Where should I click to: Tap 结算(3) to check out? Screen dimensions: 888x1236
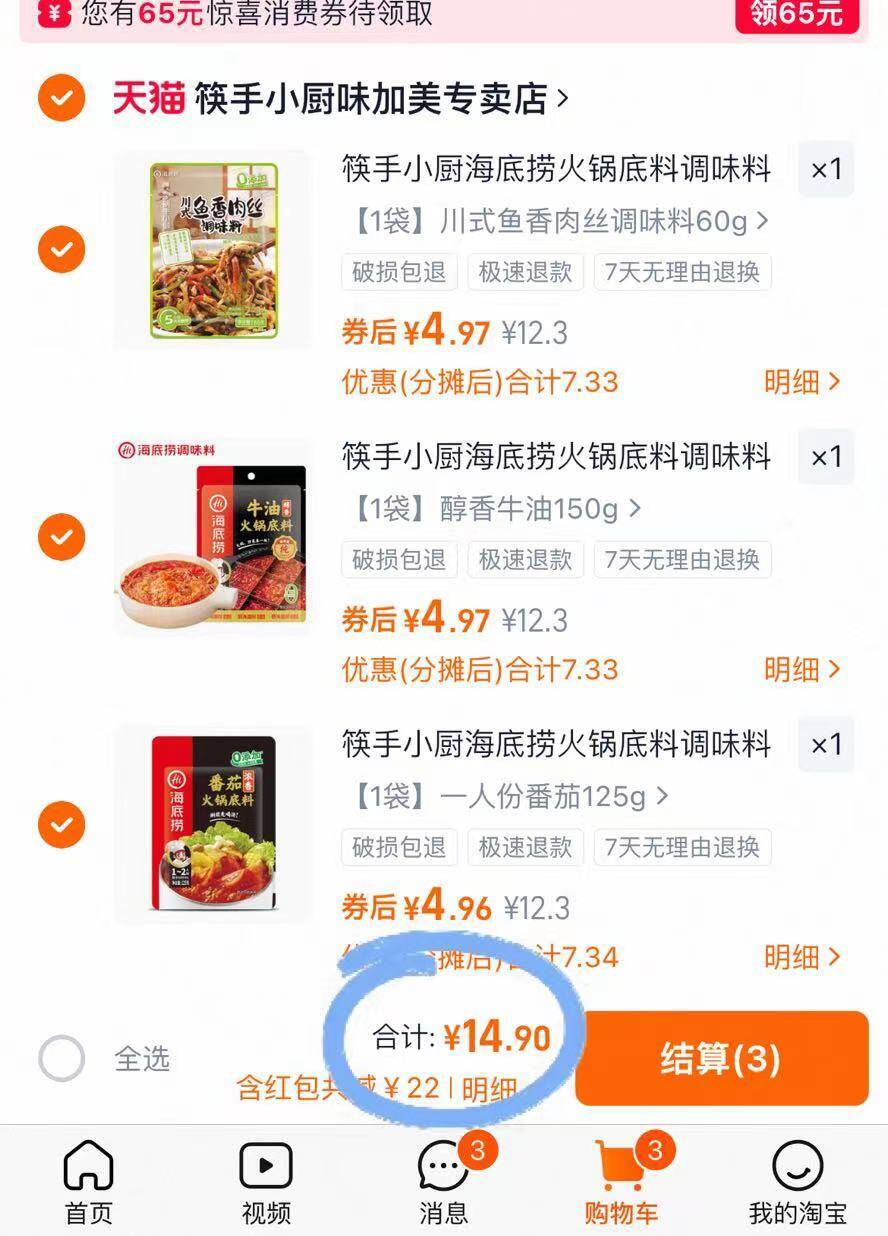pyautogui.click(x=721, y=1059)
